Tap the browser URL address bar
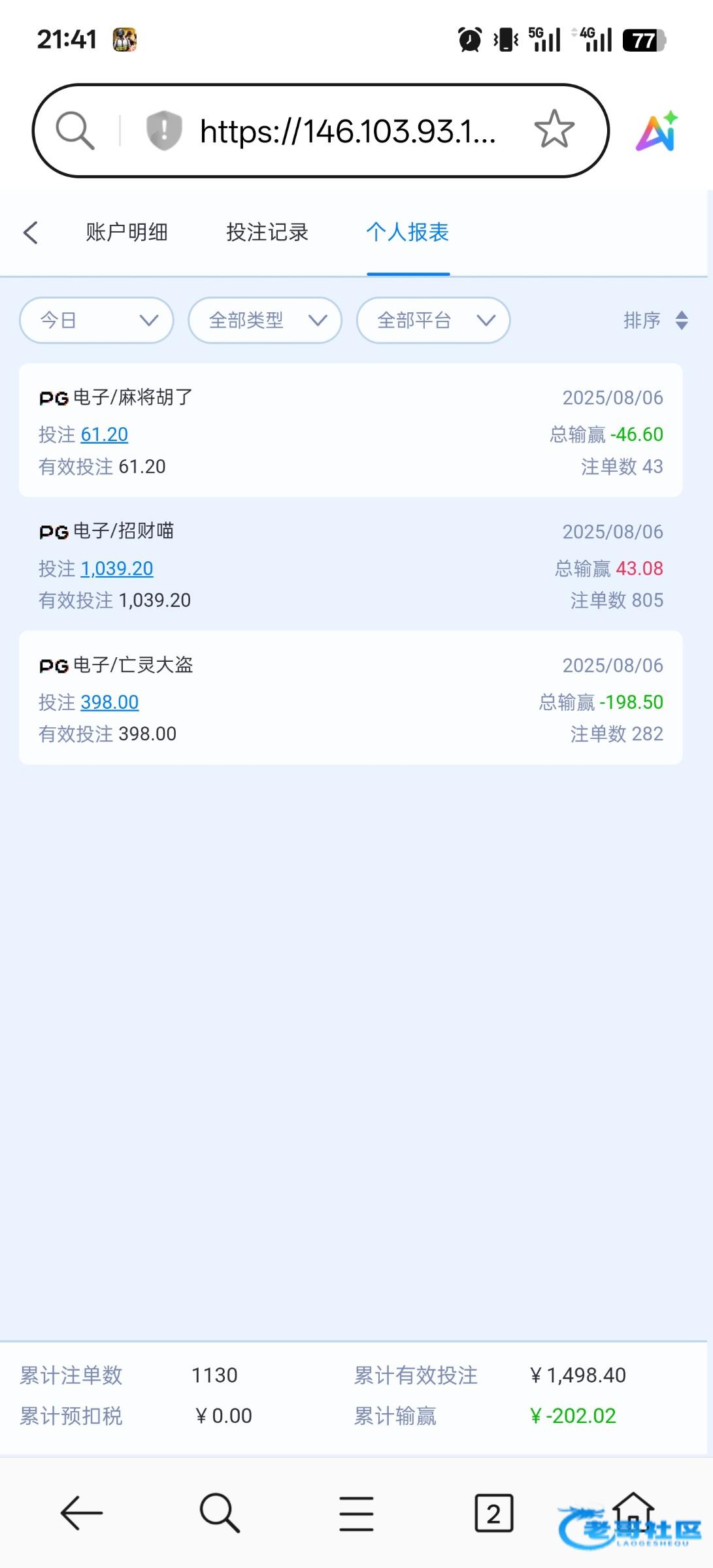713x1568 pixels. [348, 131]
